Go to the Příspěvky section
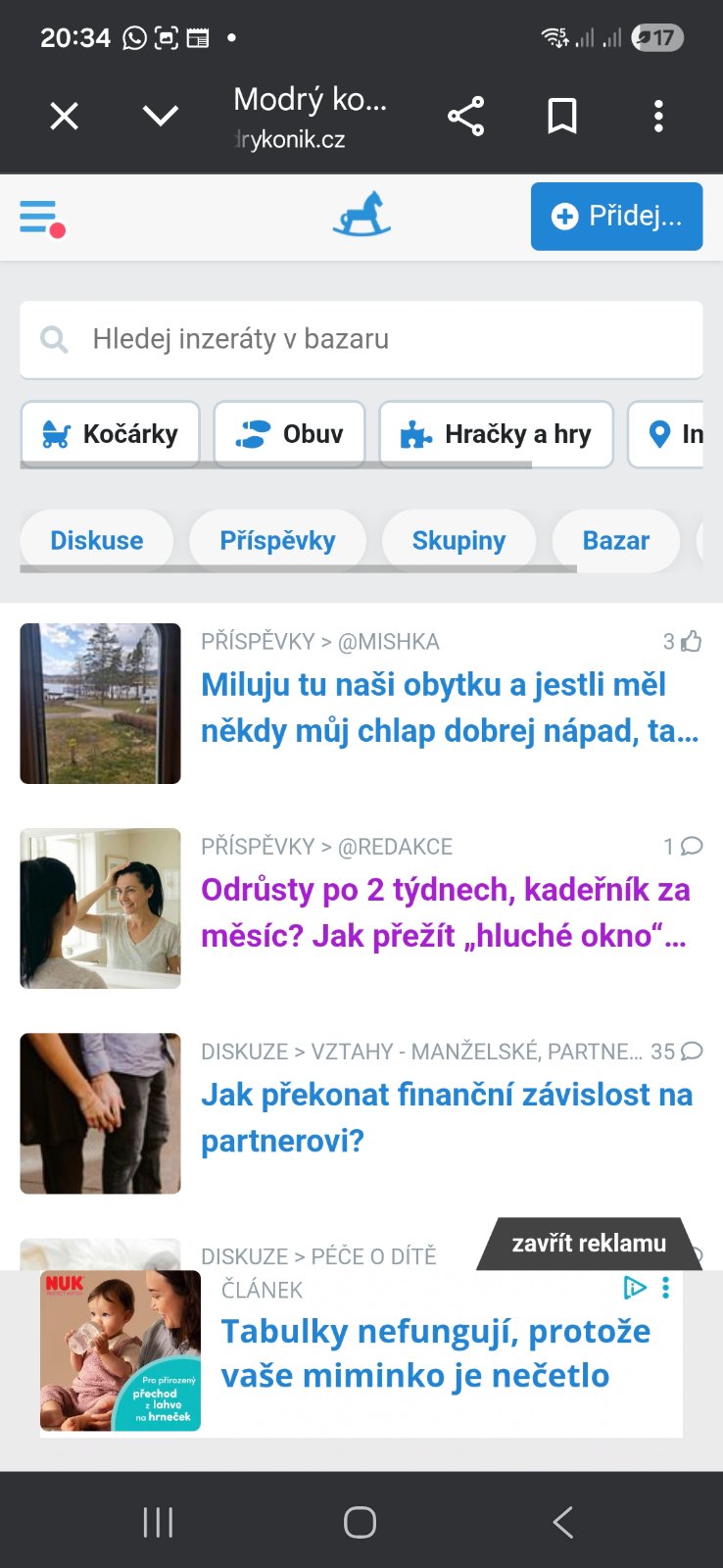This screenshot has height=1568, width=723. pyautogui.click(x=277, y=541)
